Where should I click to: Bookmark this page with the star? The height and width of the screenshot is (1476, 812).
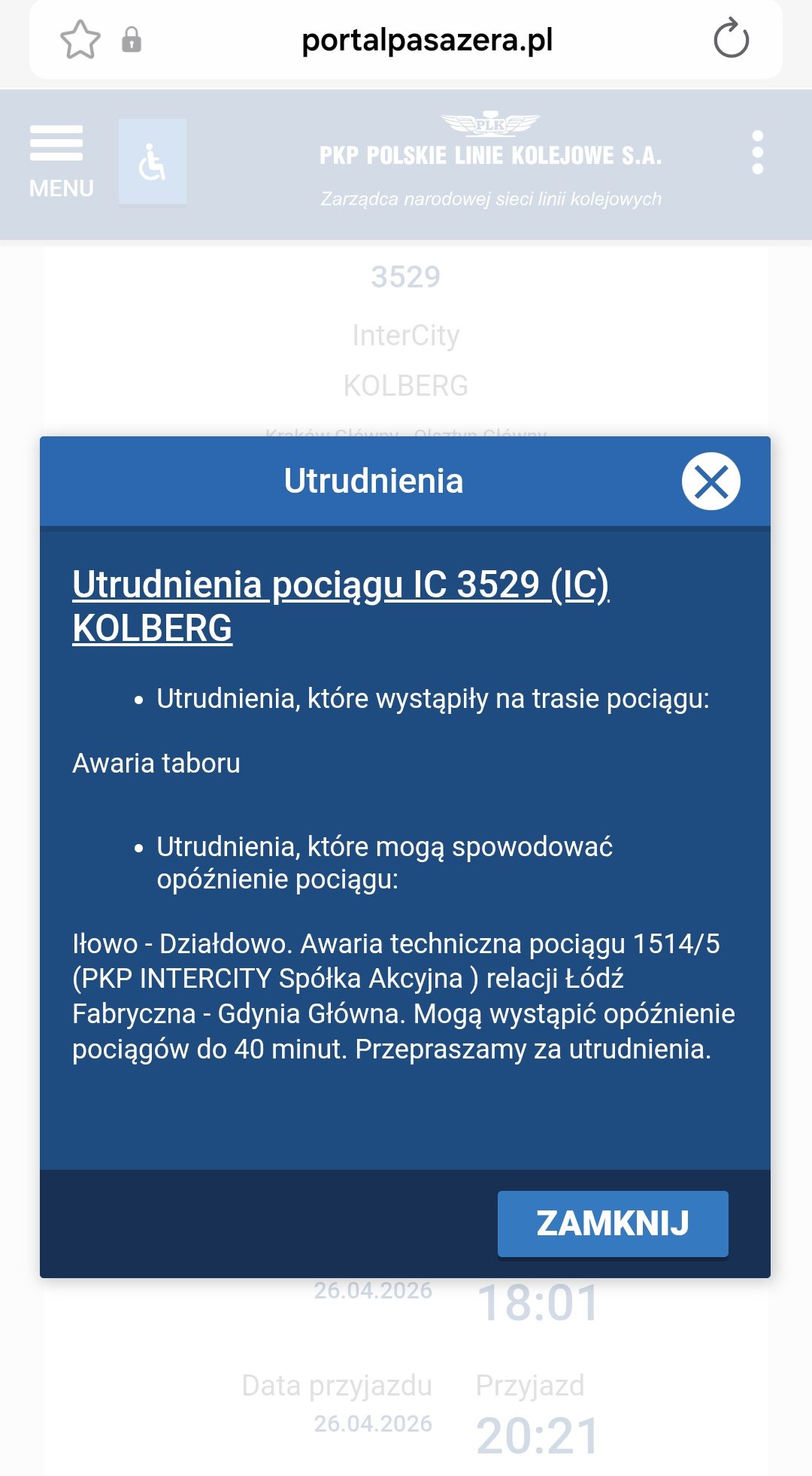tap(80, 40)
